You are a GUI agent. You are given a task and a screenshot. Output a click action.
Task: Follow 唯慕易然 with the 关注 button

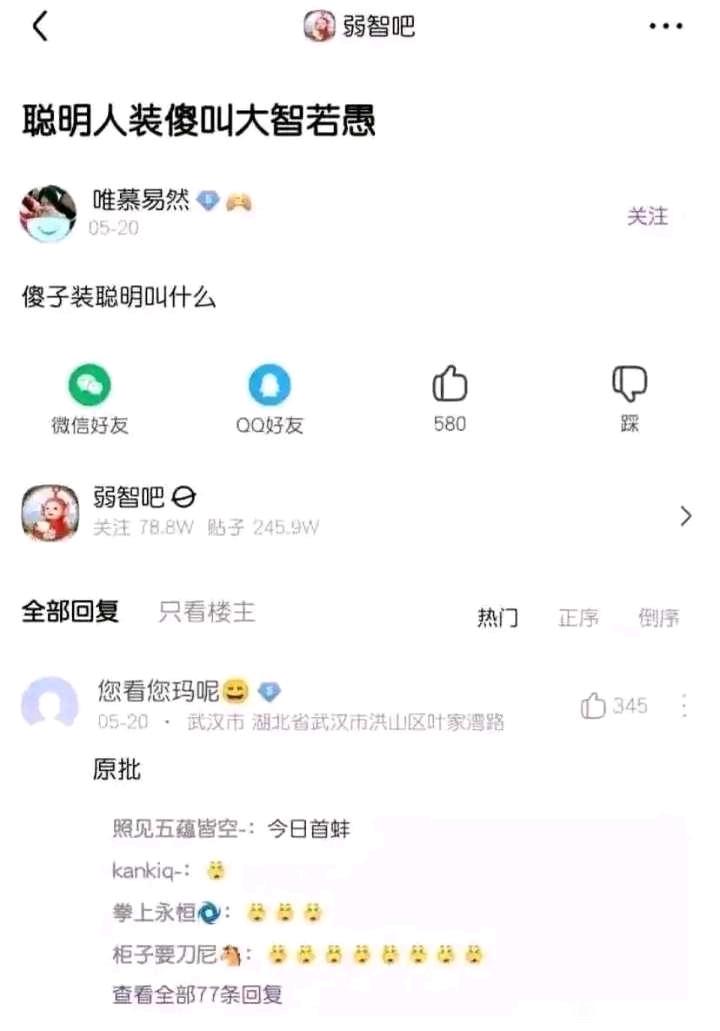tap(647, 216)
